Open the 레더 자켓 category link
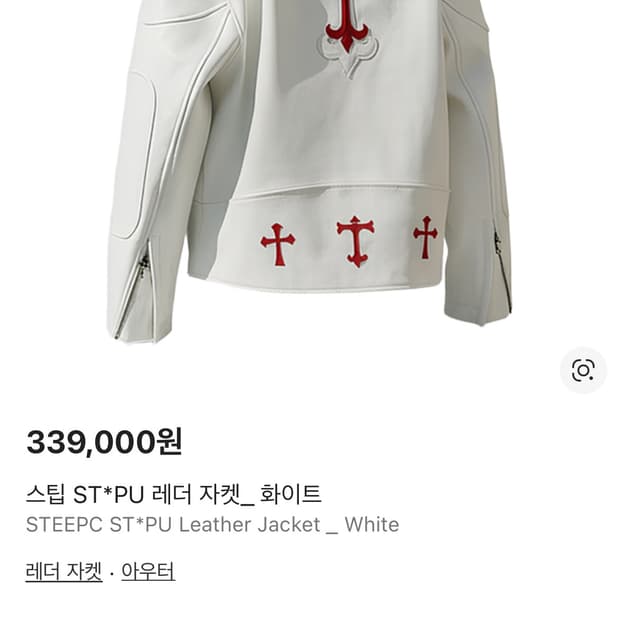The image size is (620, 620). click(x=64, y=572)
